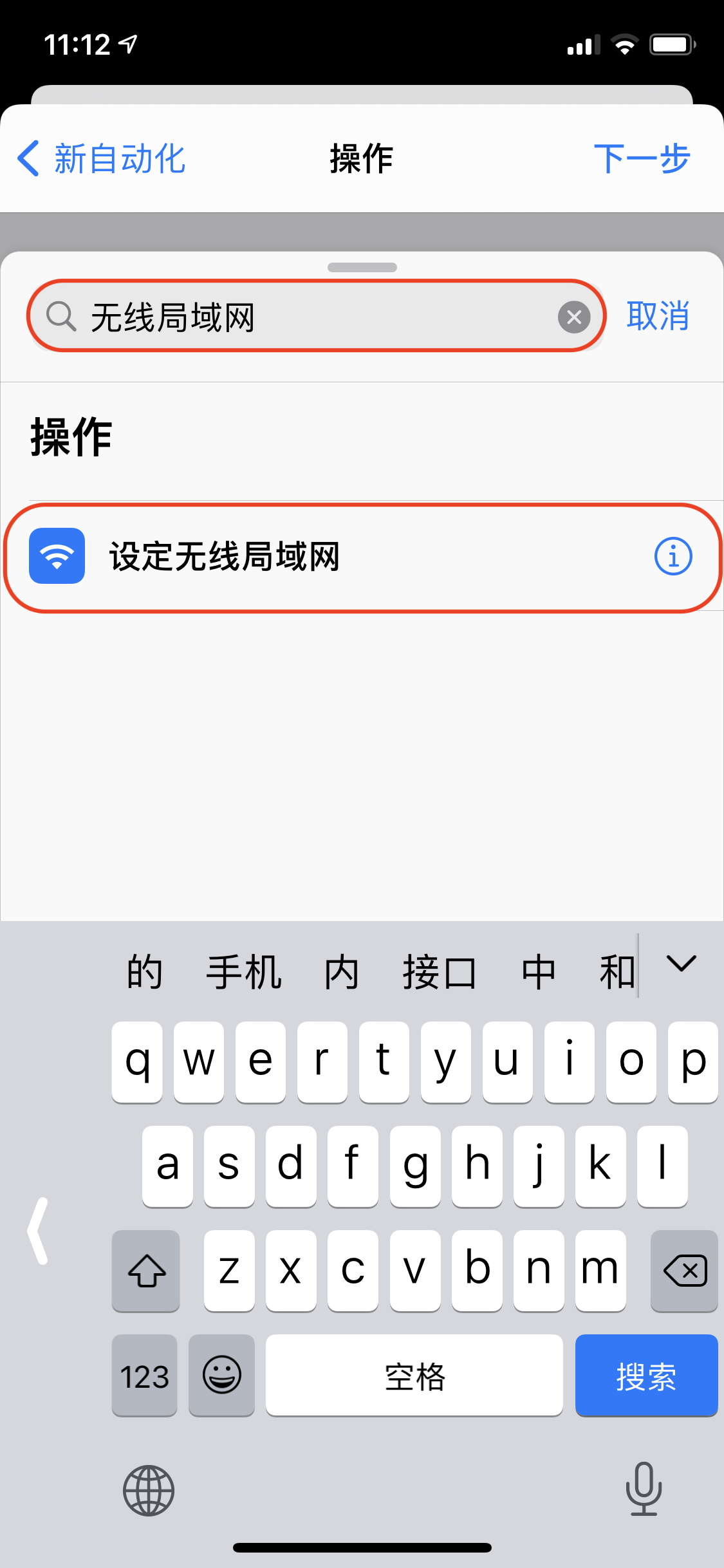Open the emoji keyboard

[x=222, y=1376]
